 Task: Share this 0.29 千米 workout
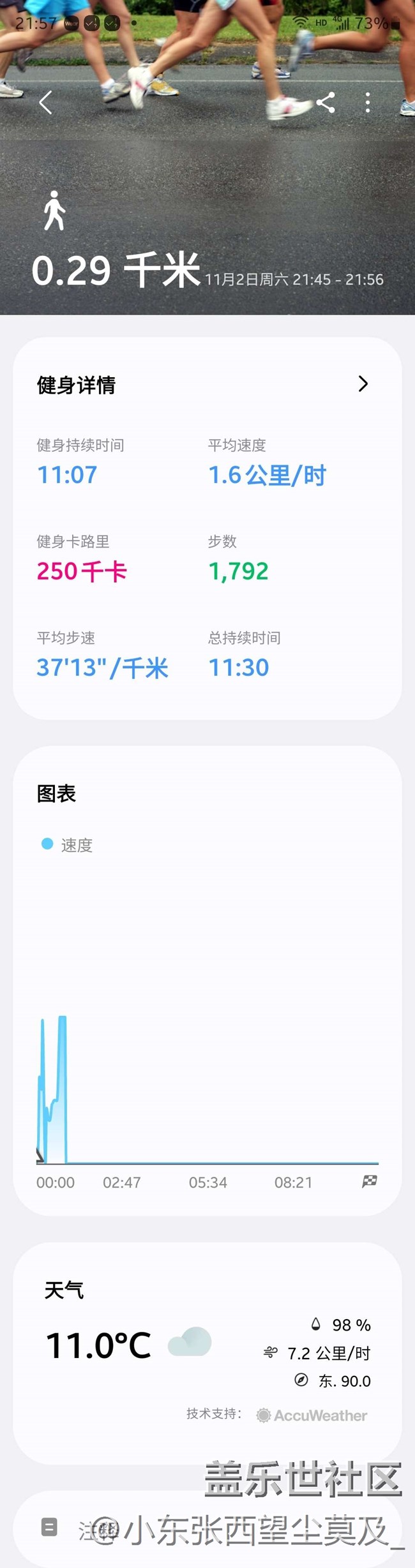pos(326,102)
